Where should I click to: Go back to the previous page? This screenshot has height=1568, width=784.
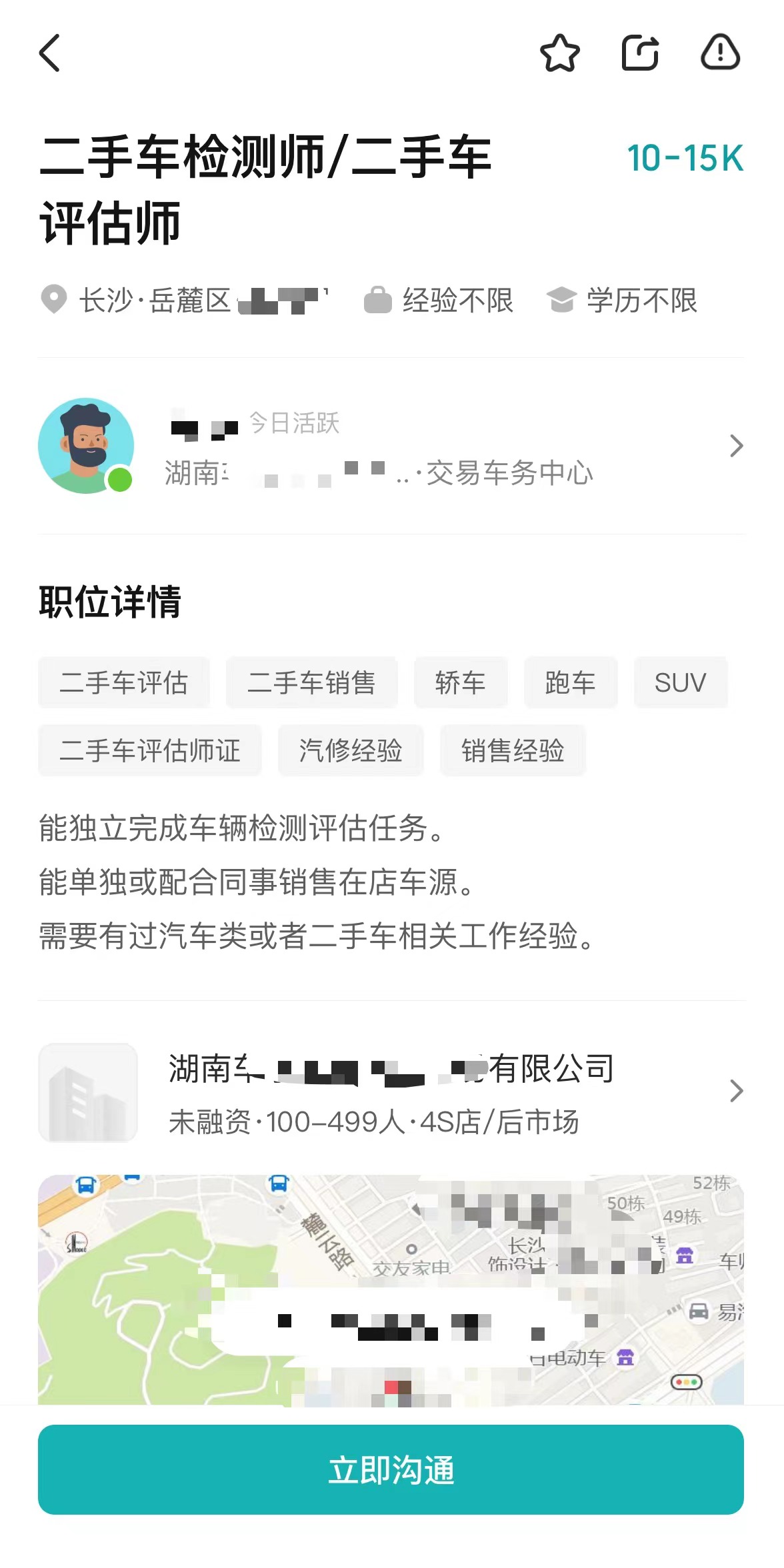tap(50, 53)
